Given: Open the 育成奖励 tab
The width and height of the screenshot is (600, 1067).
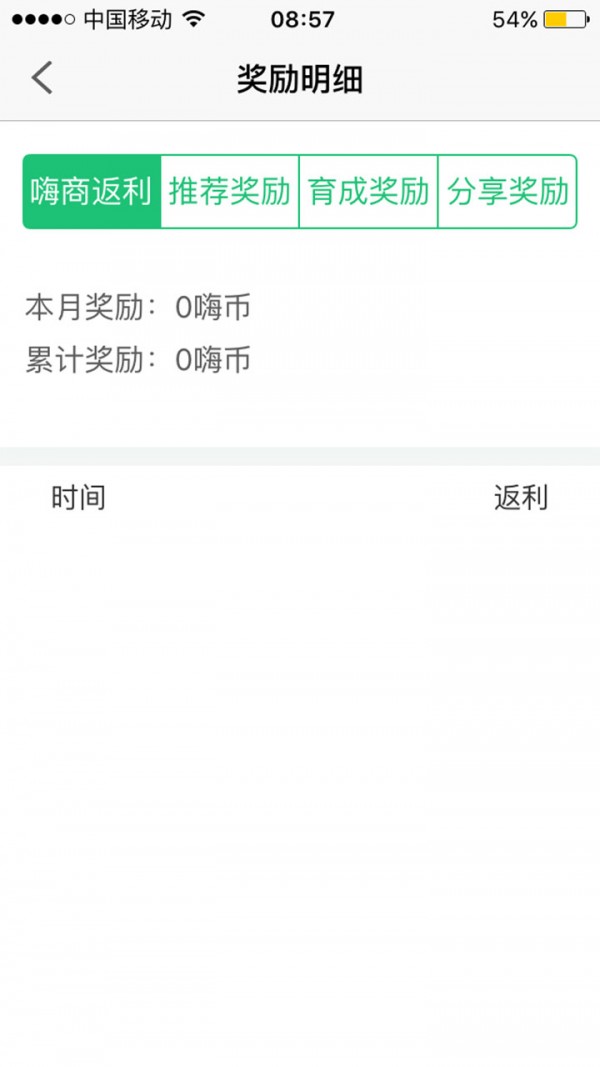Looking at the screenshot, I should (x=368, y=191).
